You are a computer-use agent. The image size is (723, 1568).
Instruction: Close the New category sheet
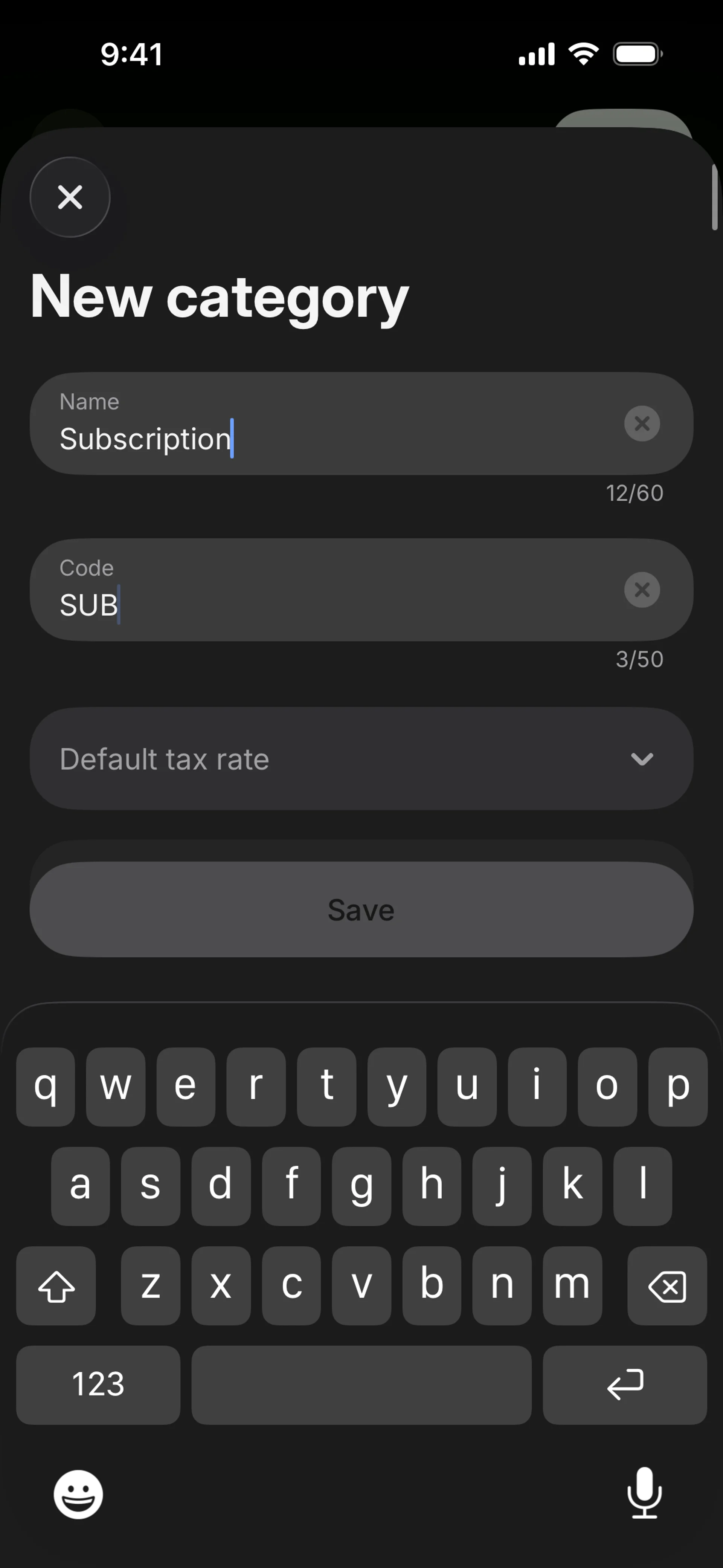click(x=70, y=197)
